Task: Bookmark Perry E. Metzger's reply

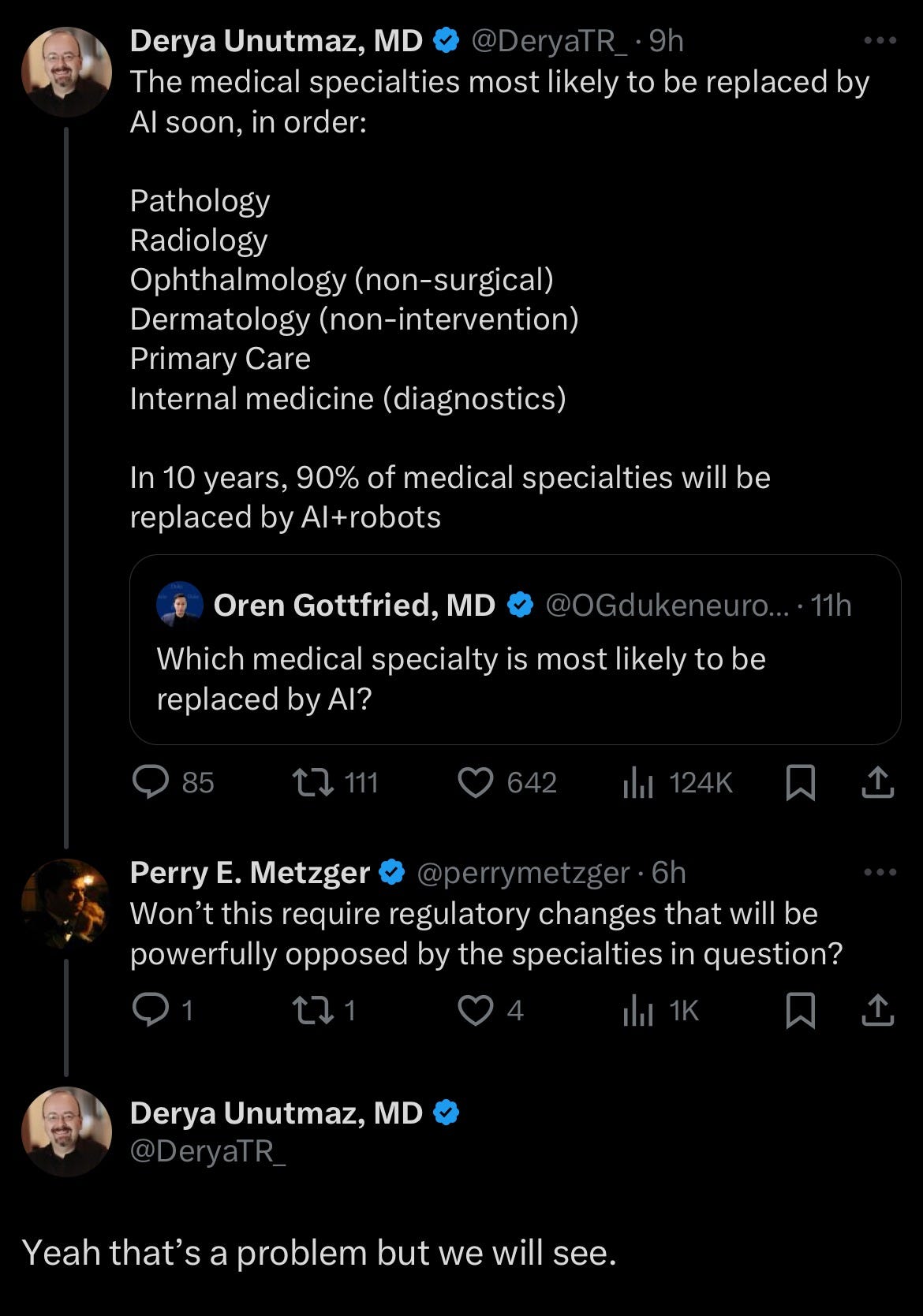Action: coord(801,1010)
